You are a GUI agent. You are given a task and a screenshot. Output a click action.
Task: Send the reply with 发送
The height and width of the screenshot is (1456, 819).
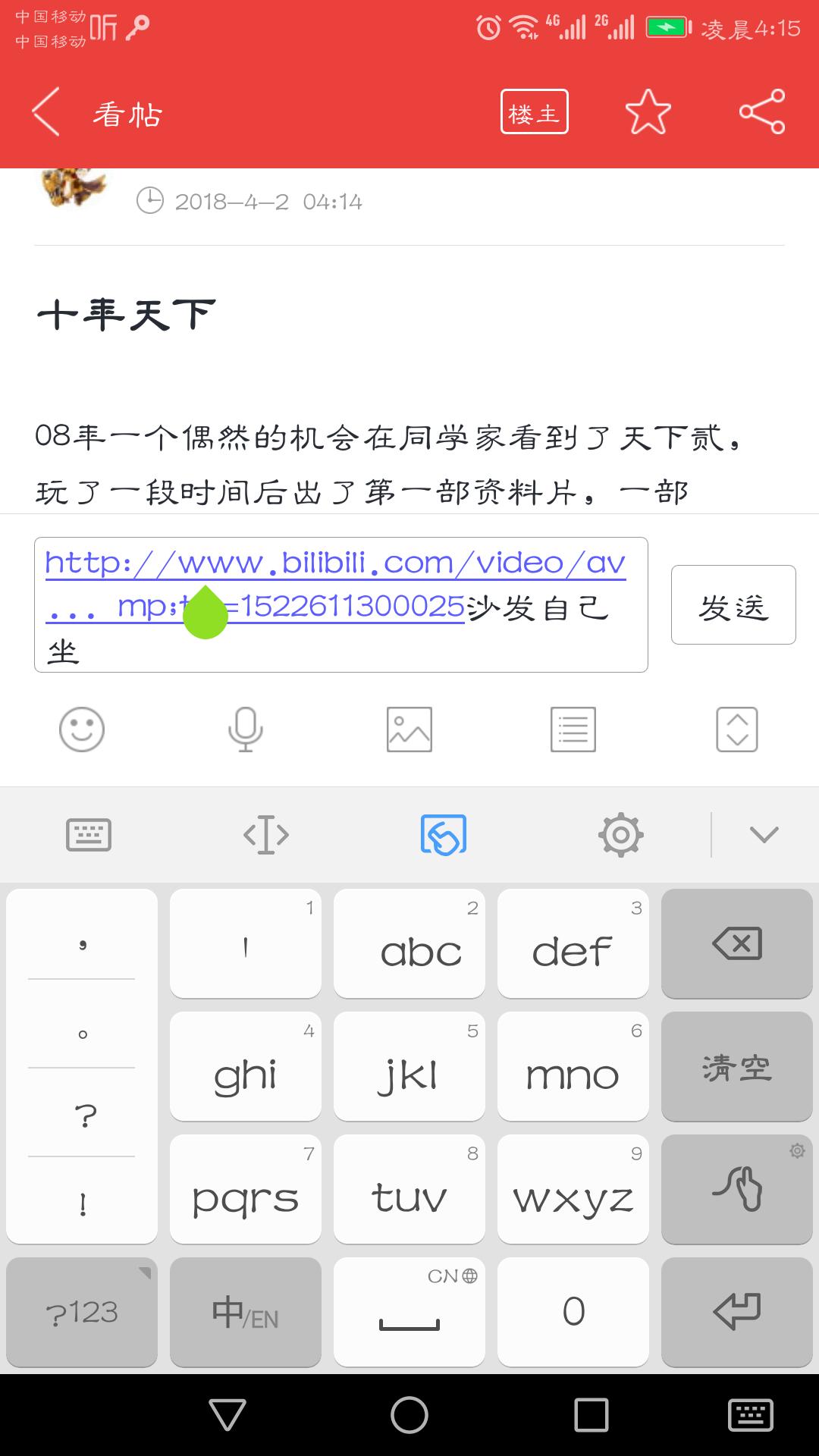pyautogui.click(x=733, y=605)
